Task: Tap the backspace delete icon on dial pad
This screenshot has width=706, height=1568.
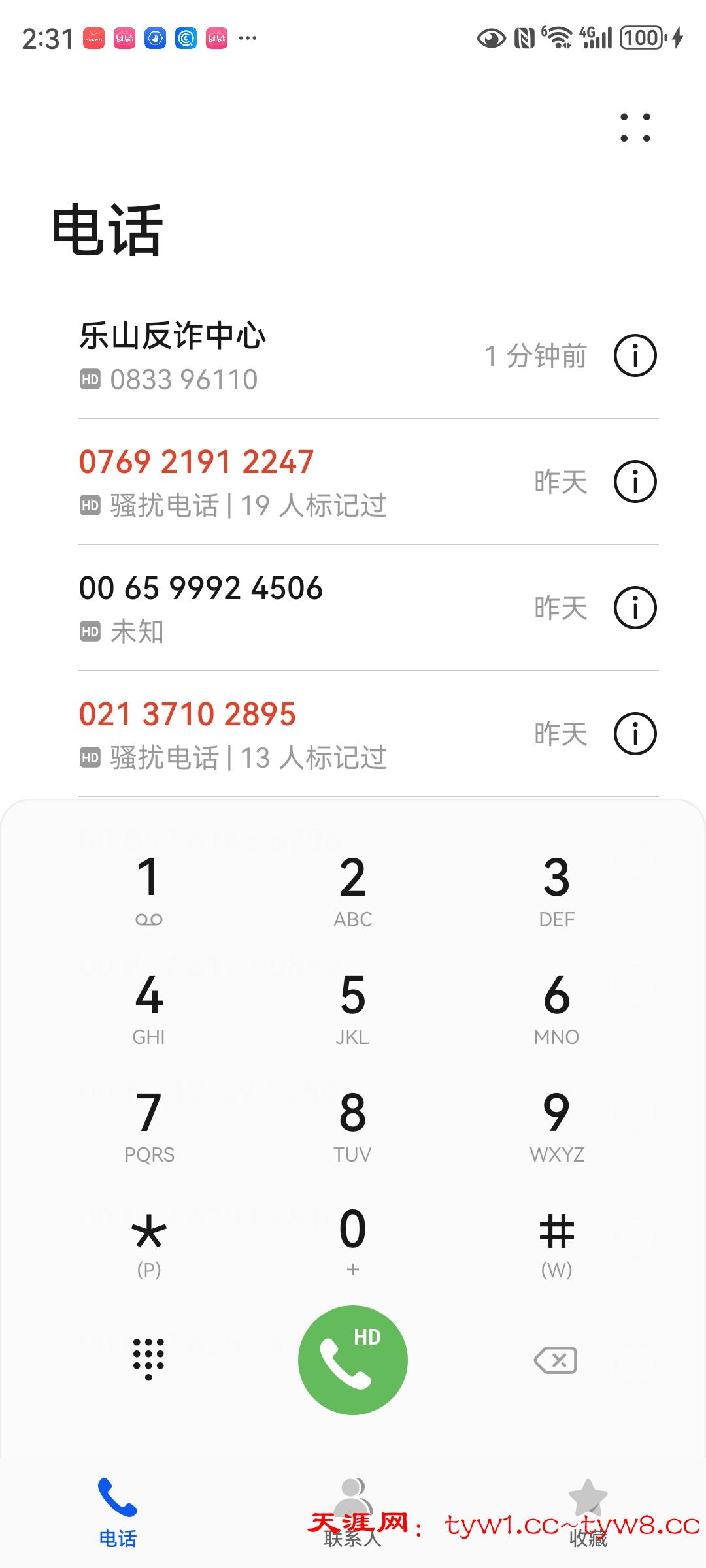Action: click(x=556, y=1359)
